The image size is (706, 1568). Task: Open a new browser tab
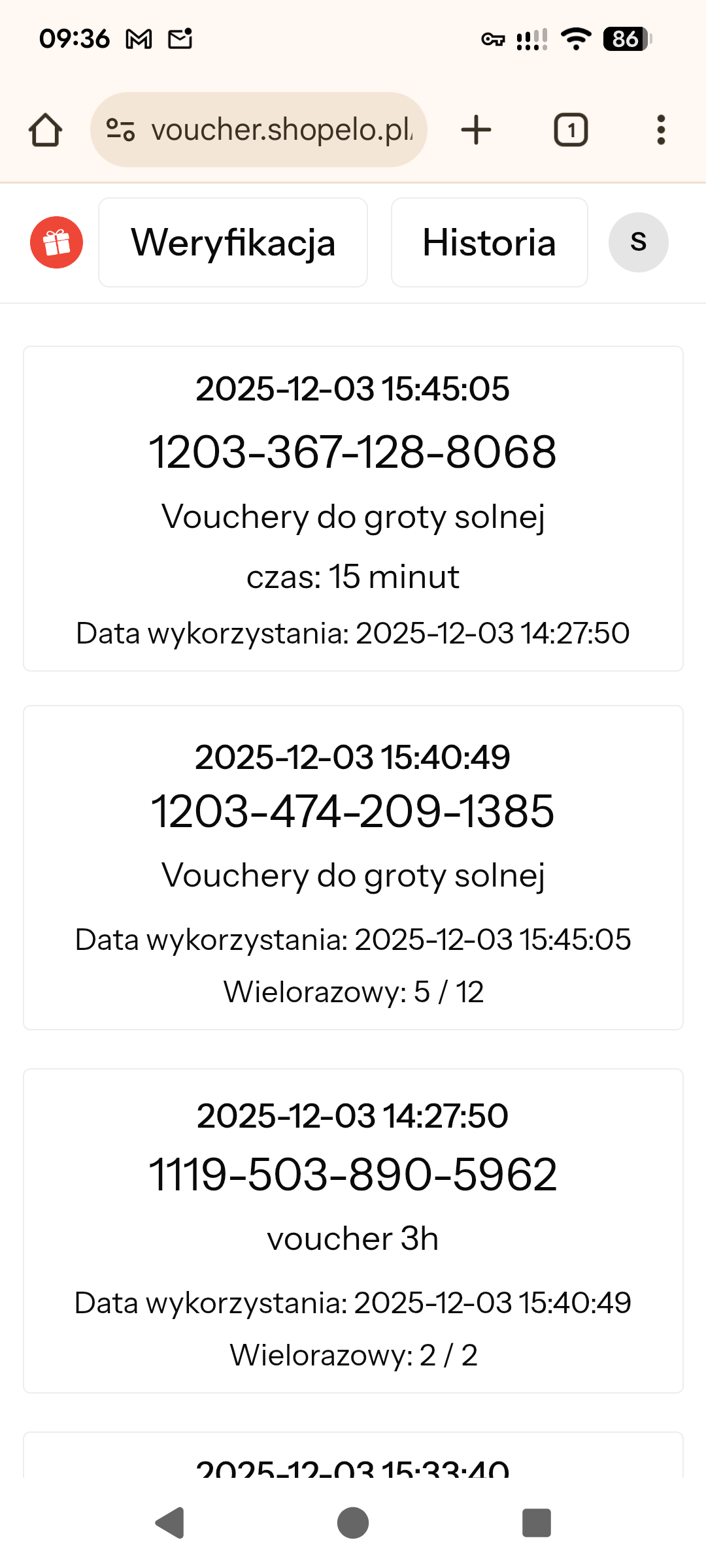pyautogui.click(x=476, y=130)
